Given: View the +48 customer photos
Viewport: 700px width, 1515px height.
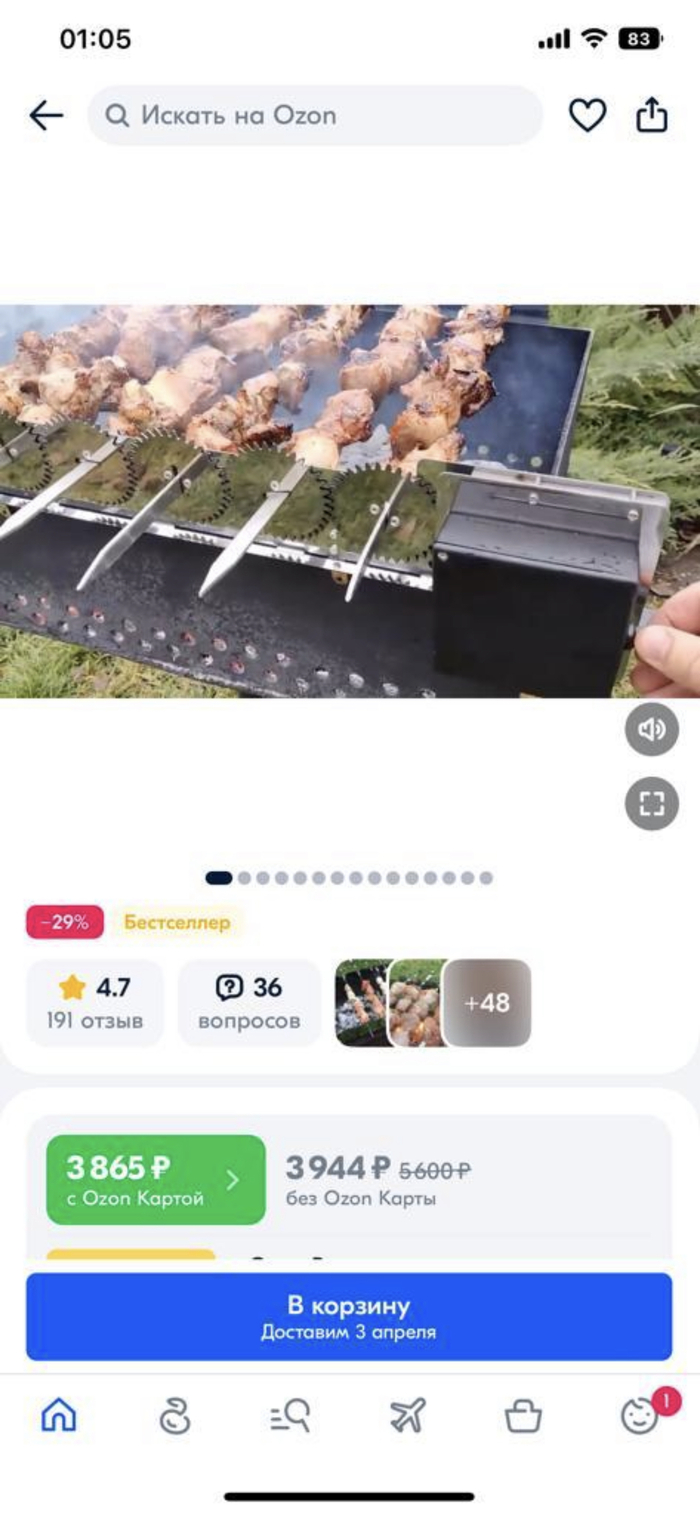Looking at the screenshot, I should pos(487,1003).
